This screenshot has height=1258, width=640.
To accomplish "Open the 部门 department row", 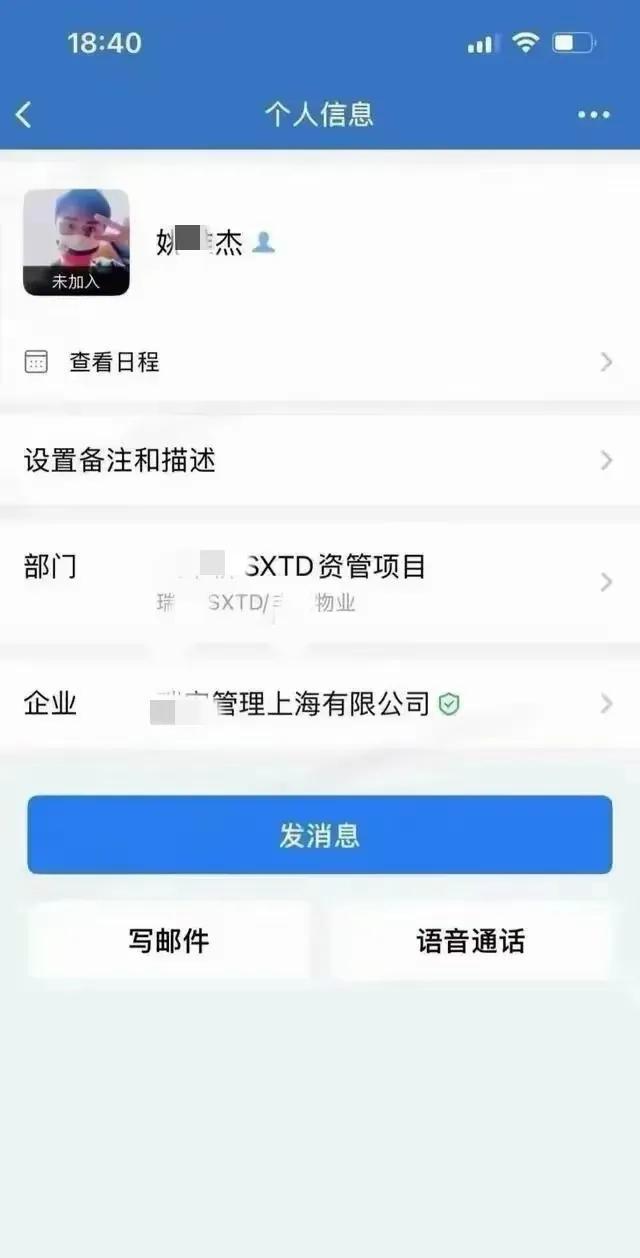I will pos(320,582).
